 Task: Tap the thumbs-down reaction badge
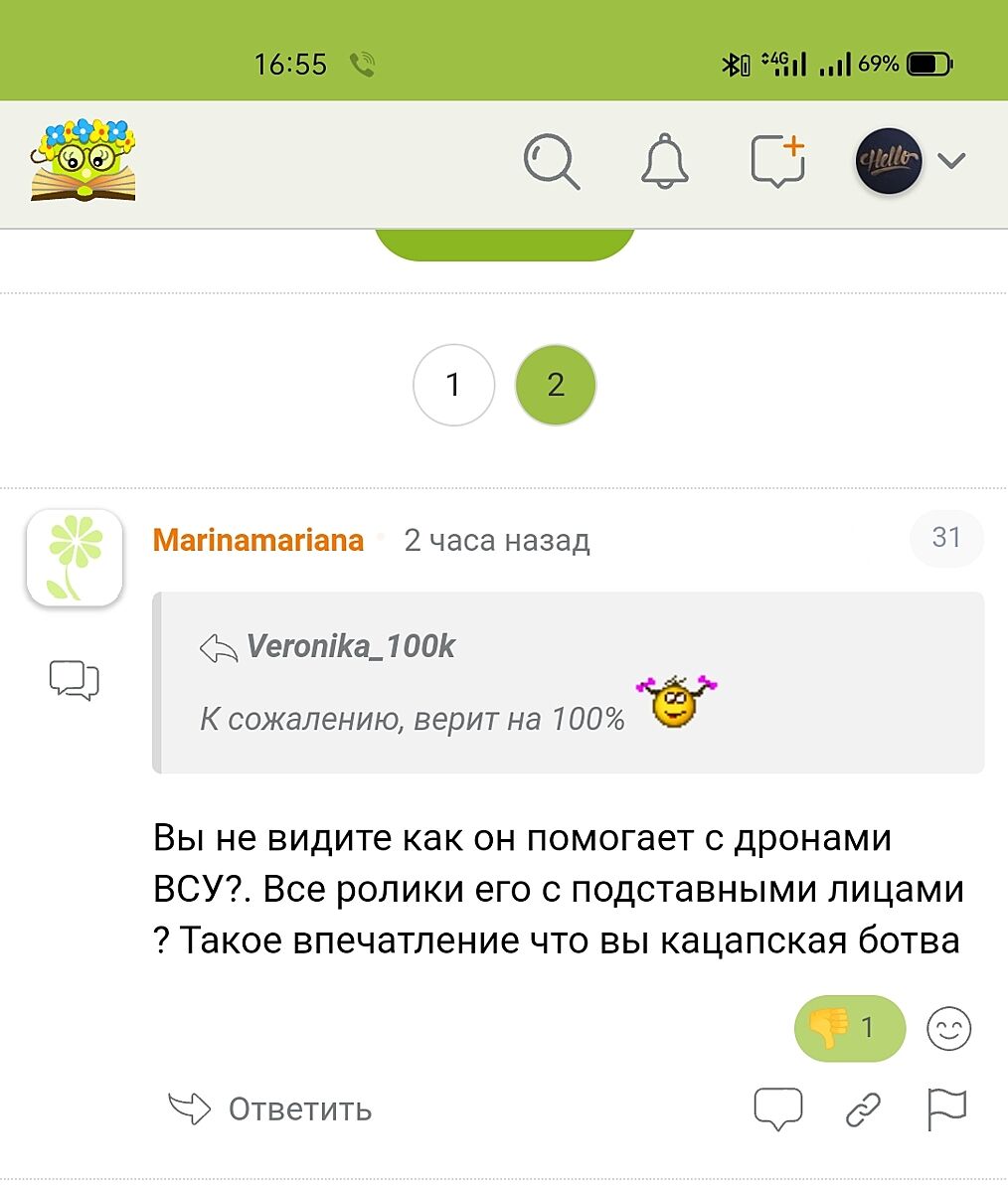(x=849, y=1028)
